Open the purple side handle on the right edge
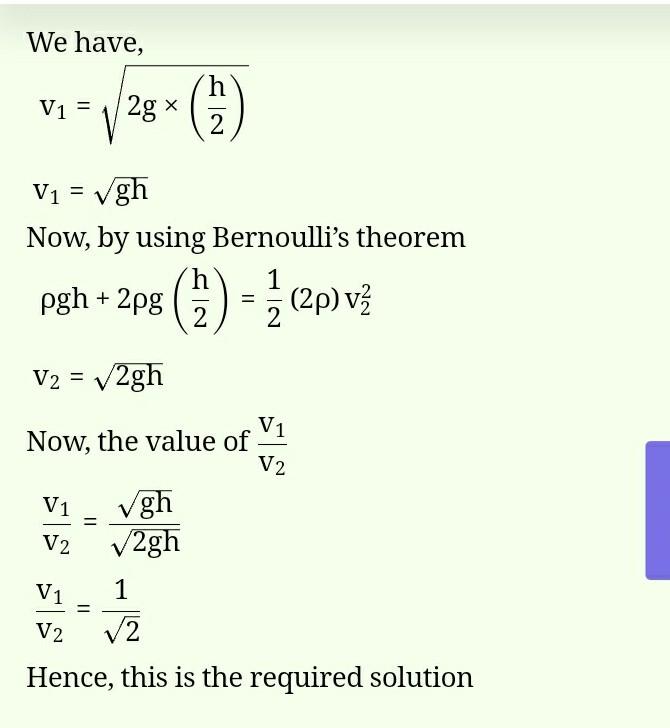Image resolution: width=670 pixels, height=728 pixels. pos(658,510)
